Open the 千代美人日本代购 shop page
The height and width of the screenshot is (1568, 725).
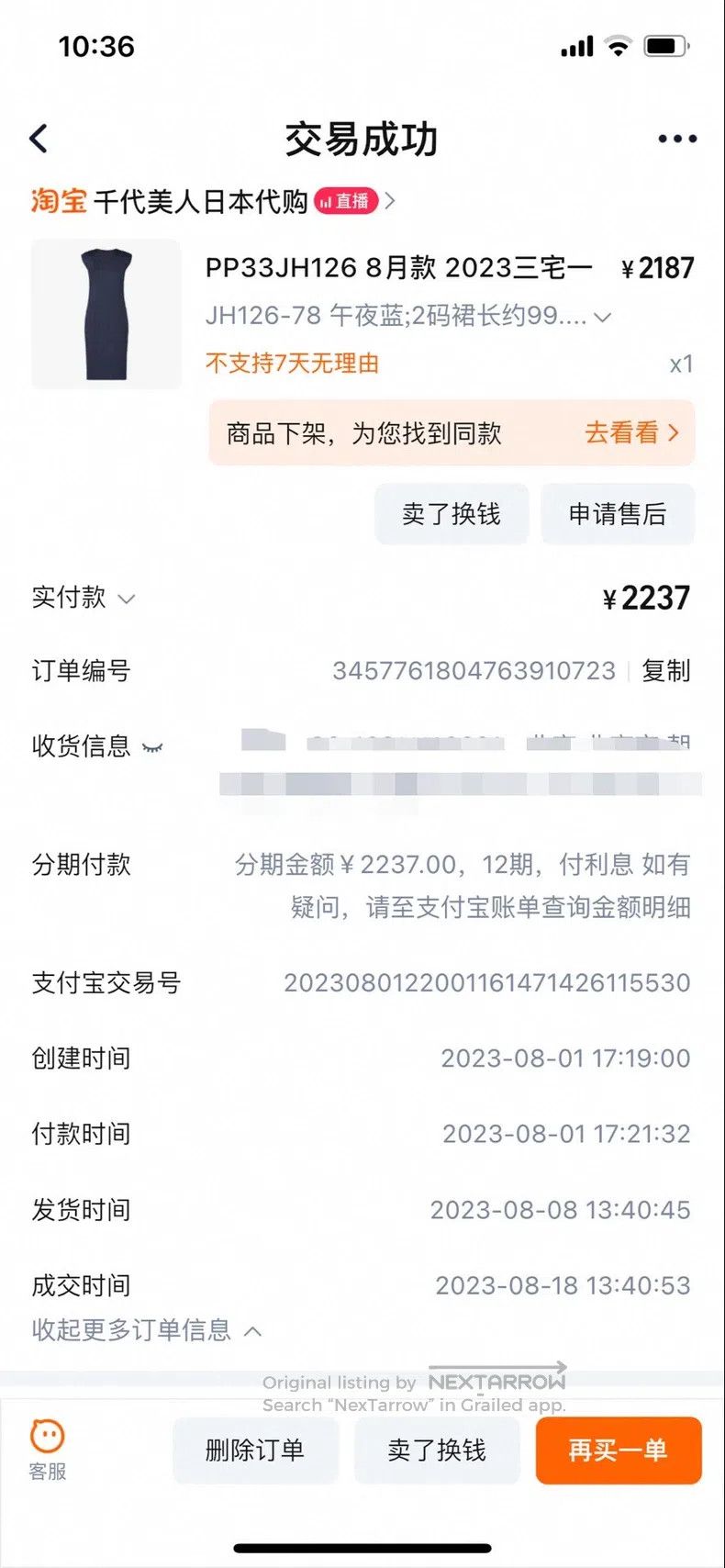click(x=200, y=201)
